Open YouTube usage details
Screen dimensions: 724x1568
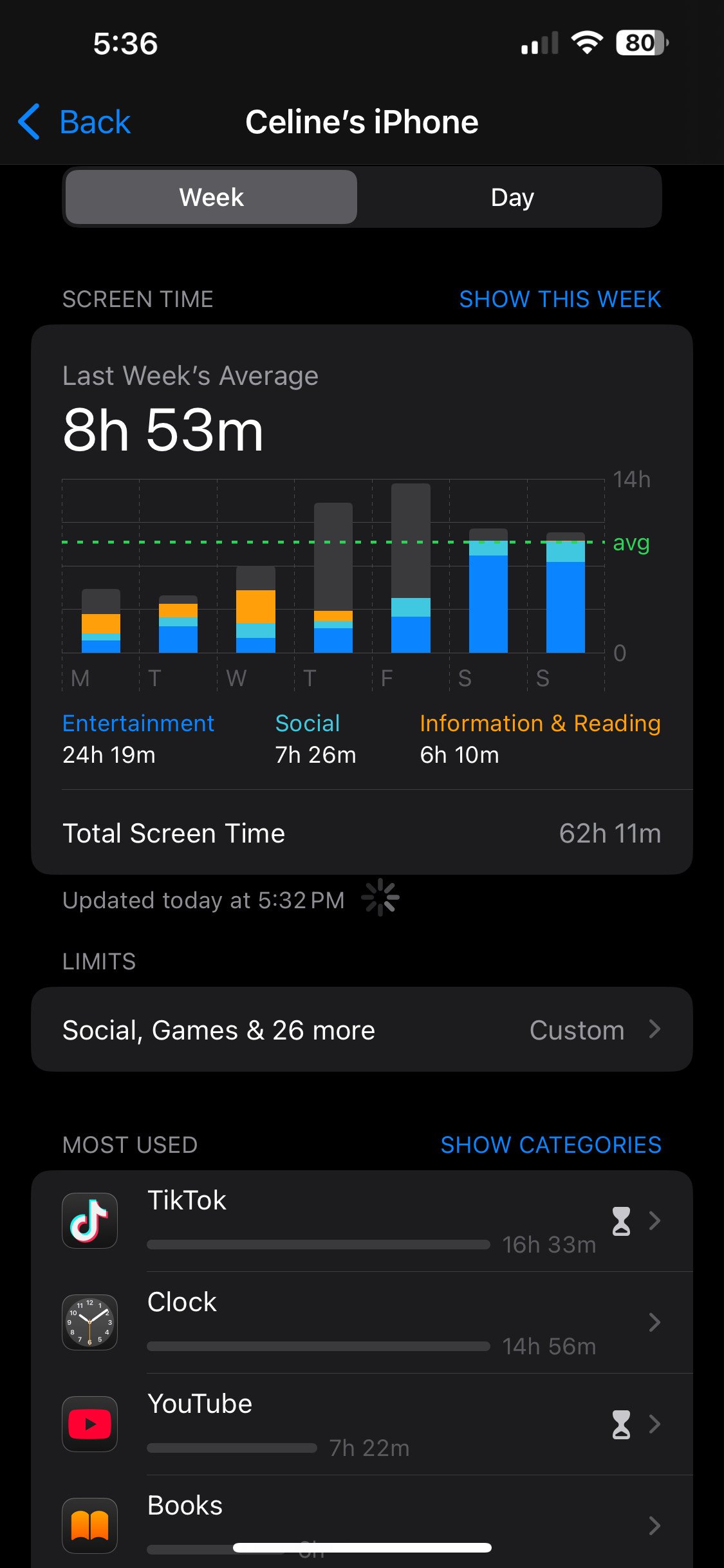click(x=362, y=1424)
